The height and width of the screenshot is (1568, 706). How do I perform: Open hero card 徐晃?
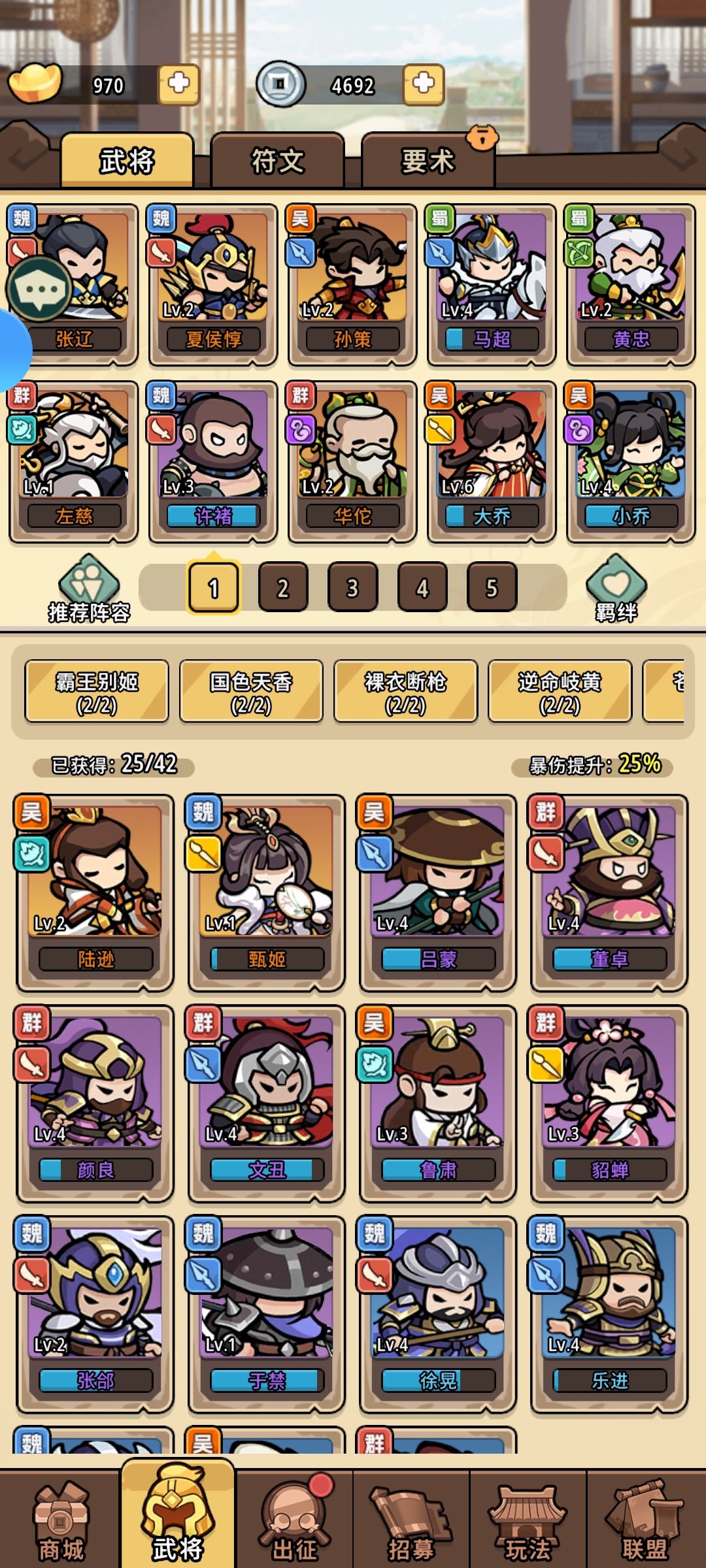coord(438,1315)
